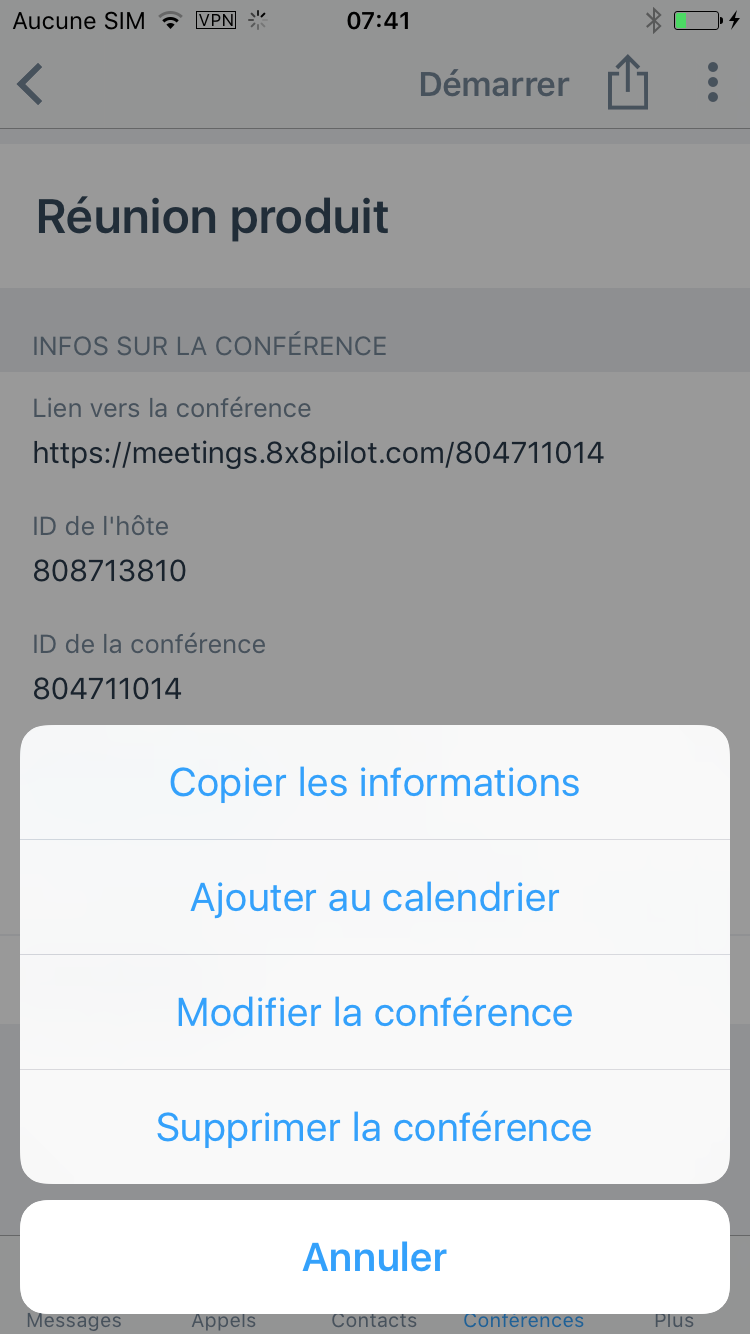Image resolution: width=750 pixels, height=1334 pixels.
Task: Select Copier les informations
Action: (375, 782)
